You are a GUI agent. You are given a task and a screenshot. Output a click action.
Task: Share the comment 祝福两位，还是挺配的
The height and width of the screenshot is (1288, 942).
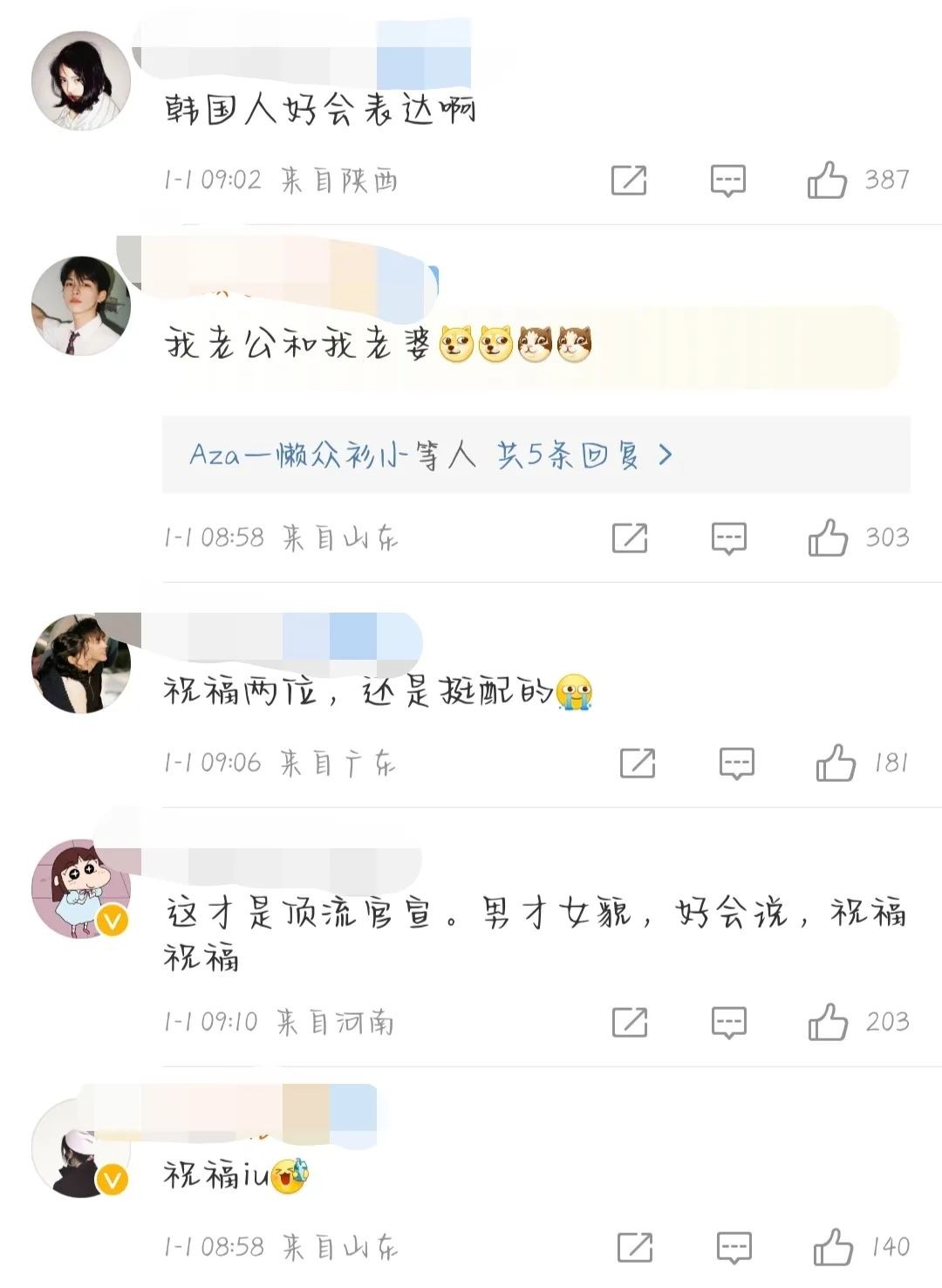point(638,763)
